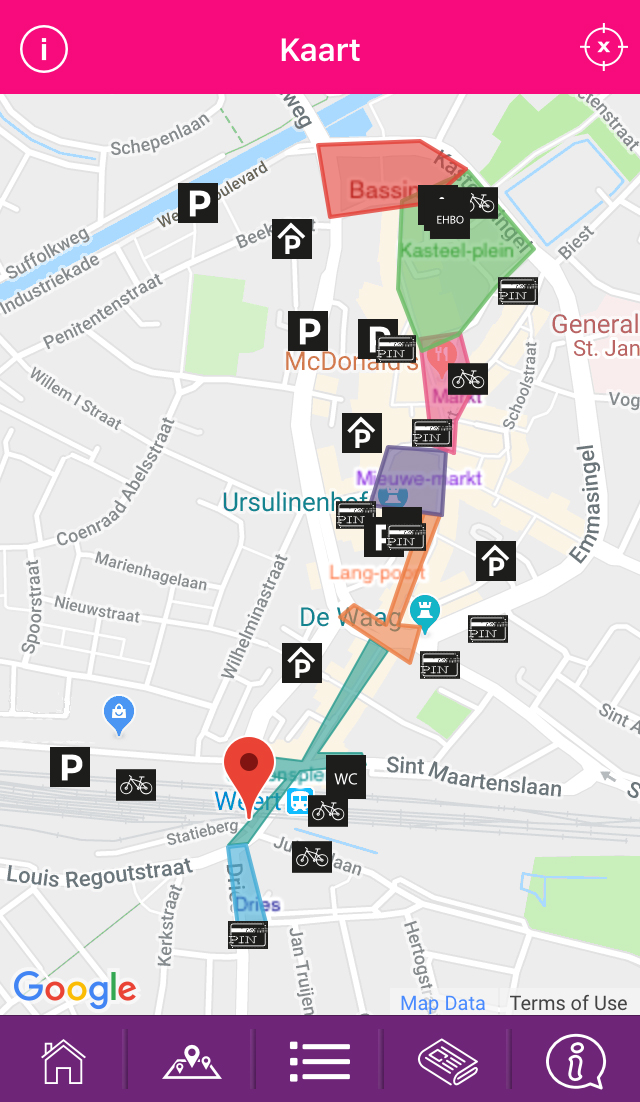This screenshot has height=1102, width=640.
Task: Open Terms of Use link
Action: pyautogui.click(x=568, y=1003)
